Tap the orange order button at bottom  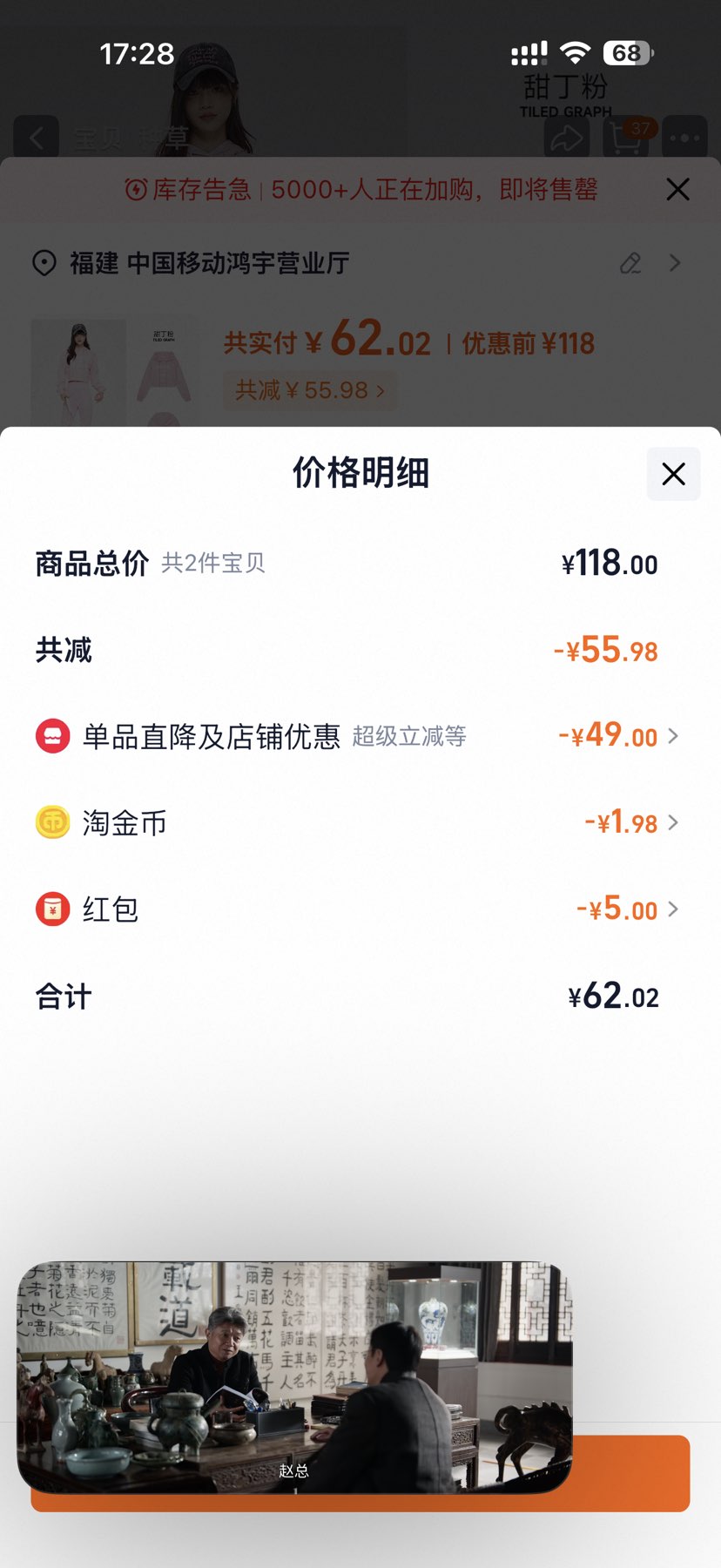[632, 1474]
